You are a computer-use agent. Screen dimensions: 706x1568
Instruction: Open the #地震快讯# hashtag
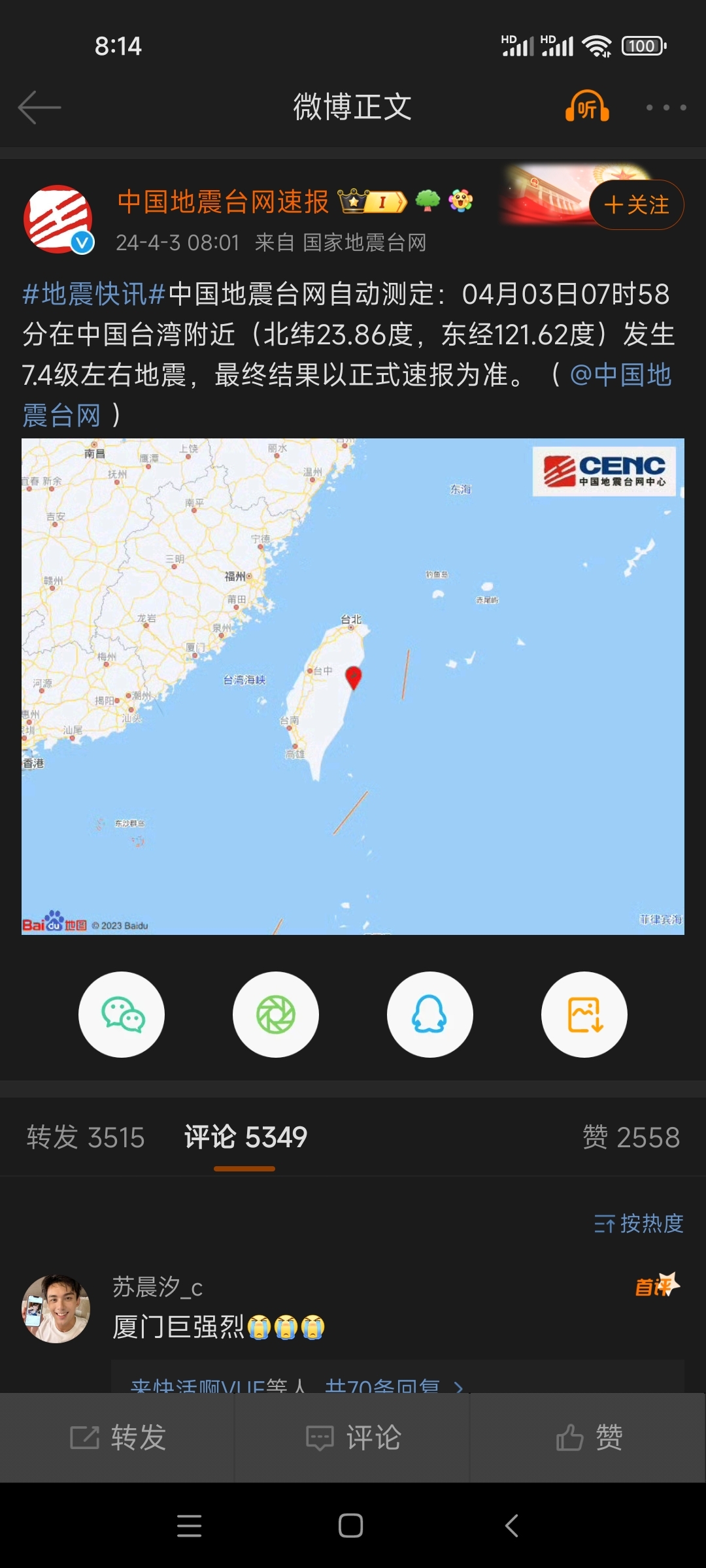tap(93, 295)
